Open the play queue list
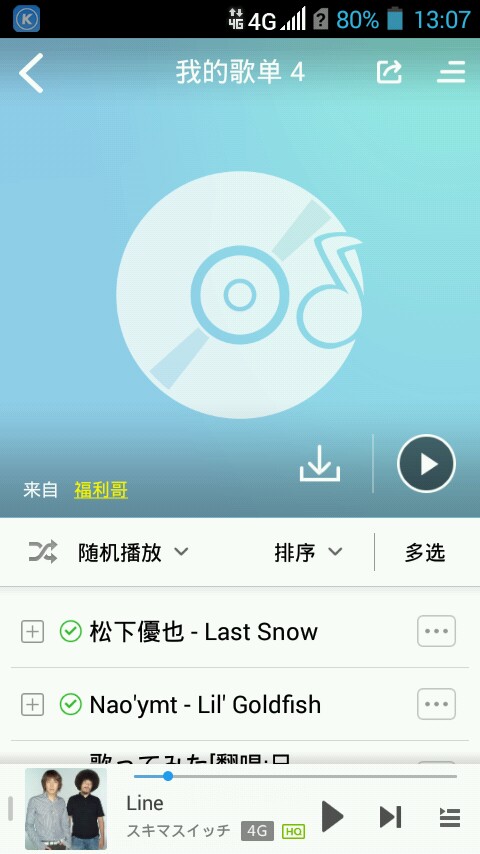The image size is (480, 854). click(x=450, y=817)
